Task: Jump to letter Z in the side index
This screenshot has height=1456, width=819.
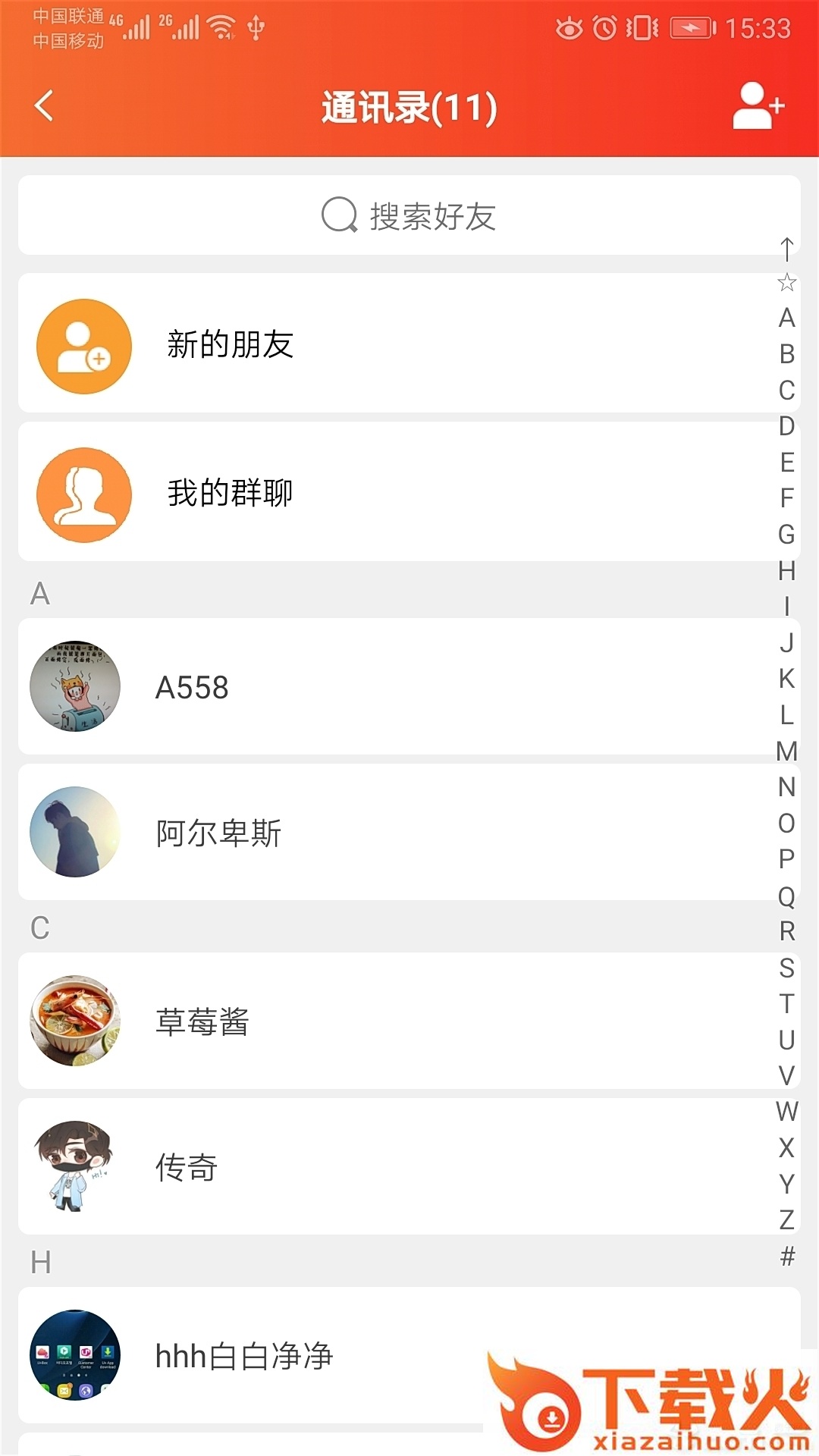Action: coord(787,1219)
